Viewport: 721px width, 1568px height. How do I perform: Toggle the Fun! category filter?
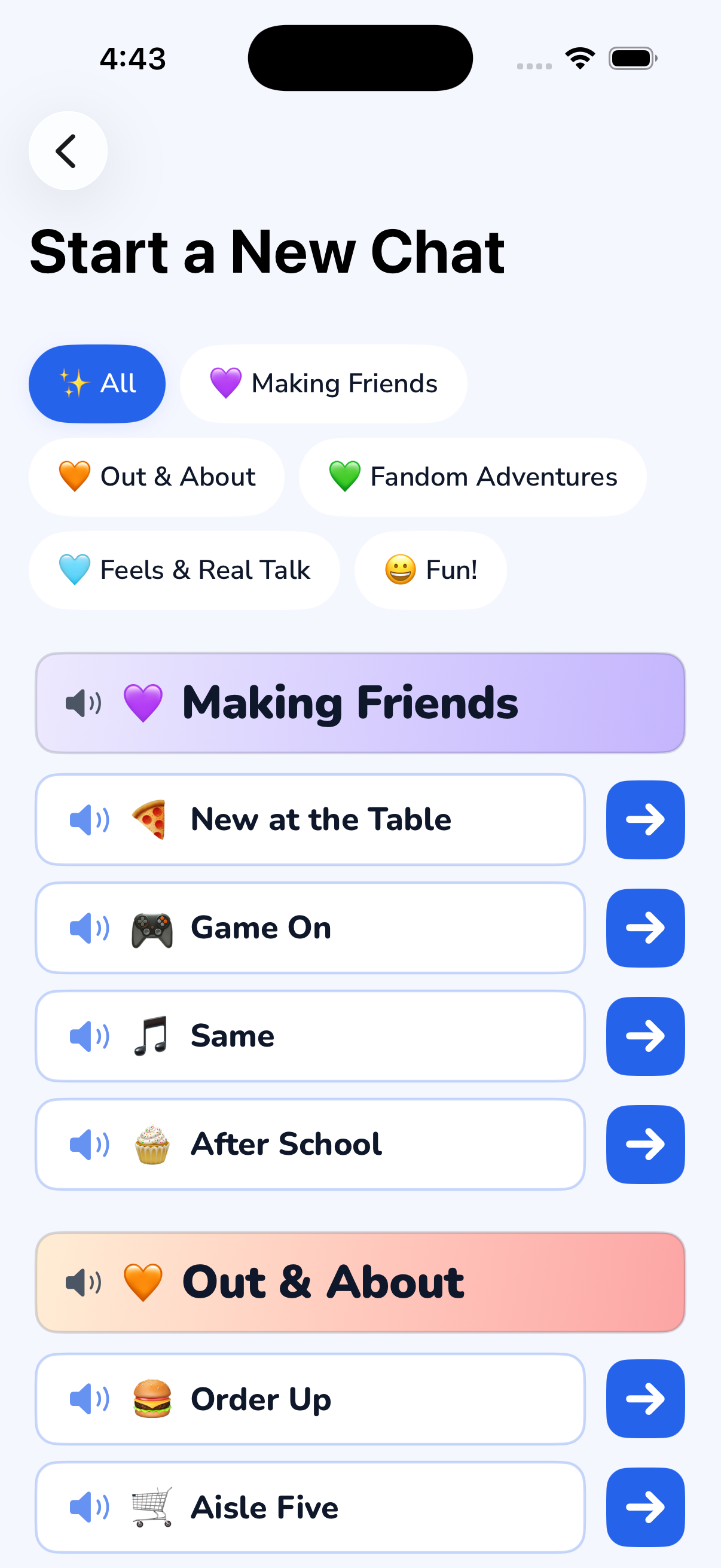(x=430, y=571)
